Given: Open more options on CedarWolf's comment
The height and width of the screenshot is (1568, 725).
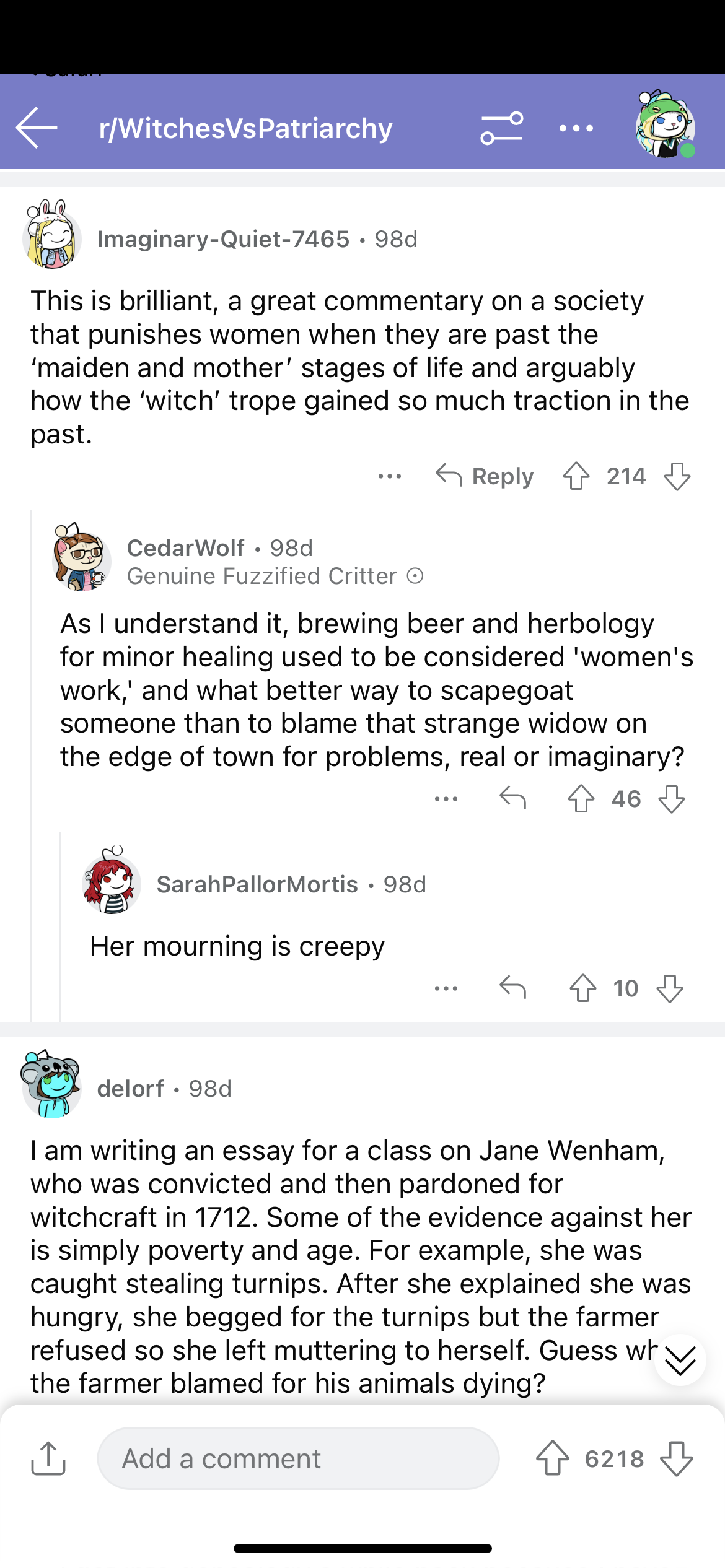Looking at the screenshot, I should point(446,798).
